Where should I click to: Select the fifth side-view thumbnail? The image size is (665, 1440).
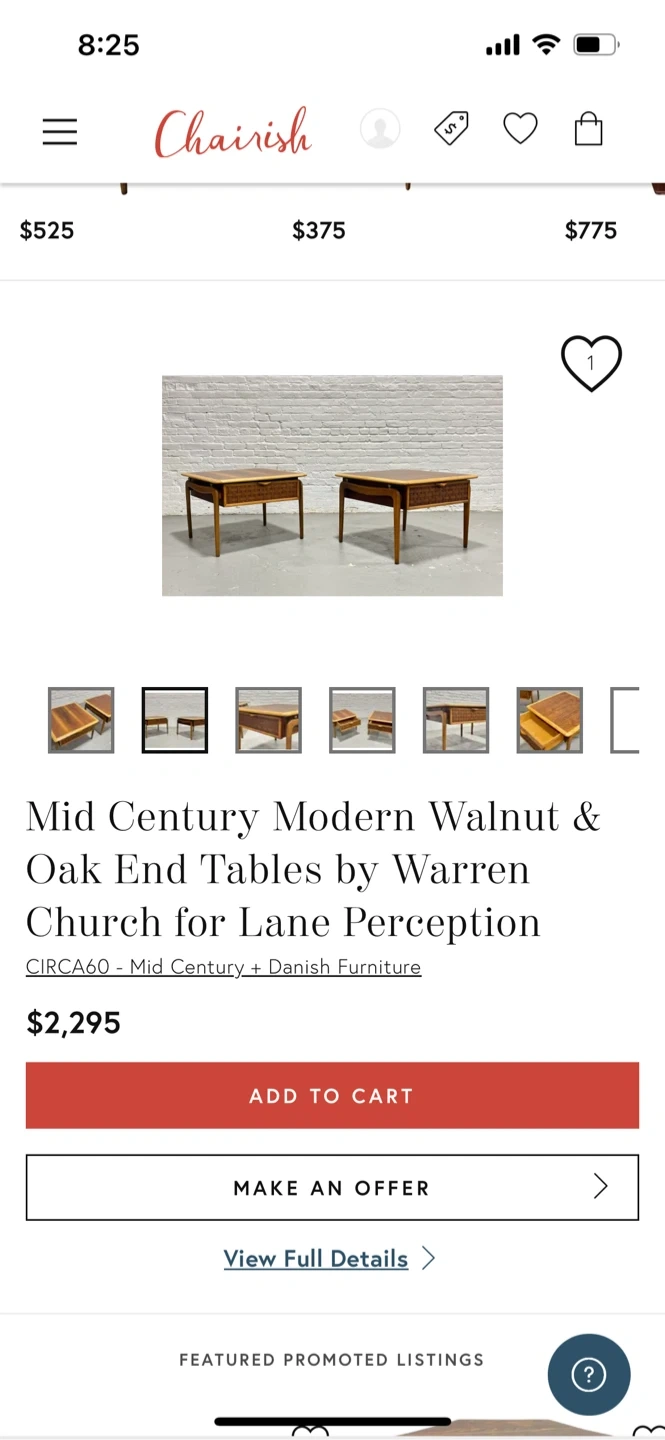[x=456, y=720]
